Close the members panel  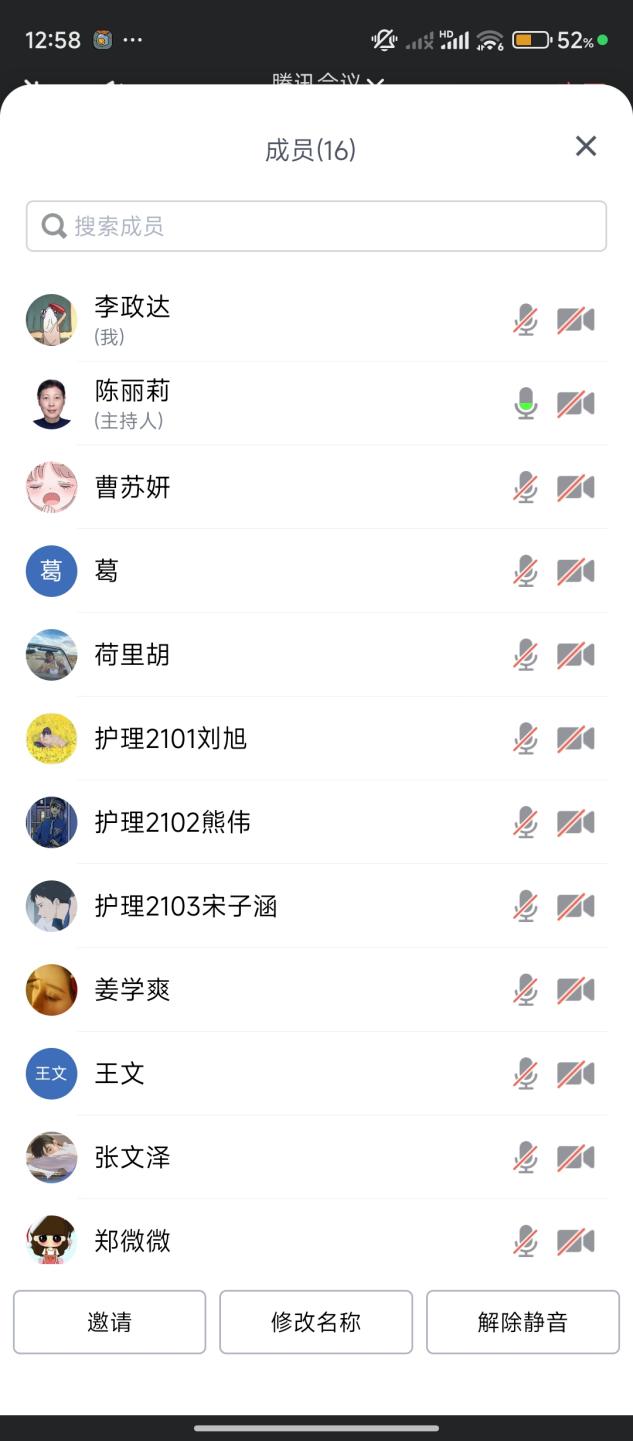coord(586,147)
